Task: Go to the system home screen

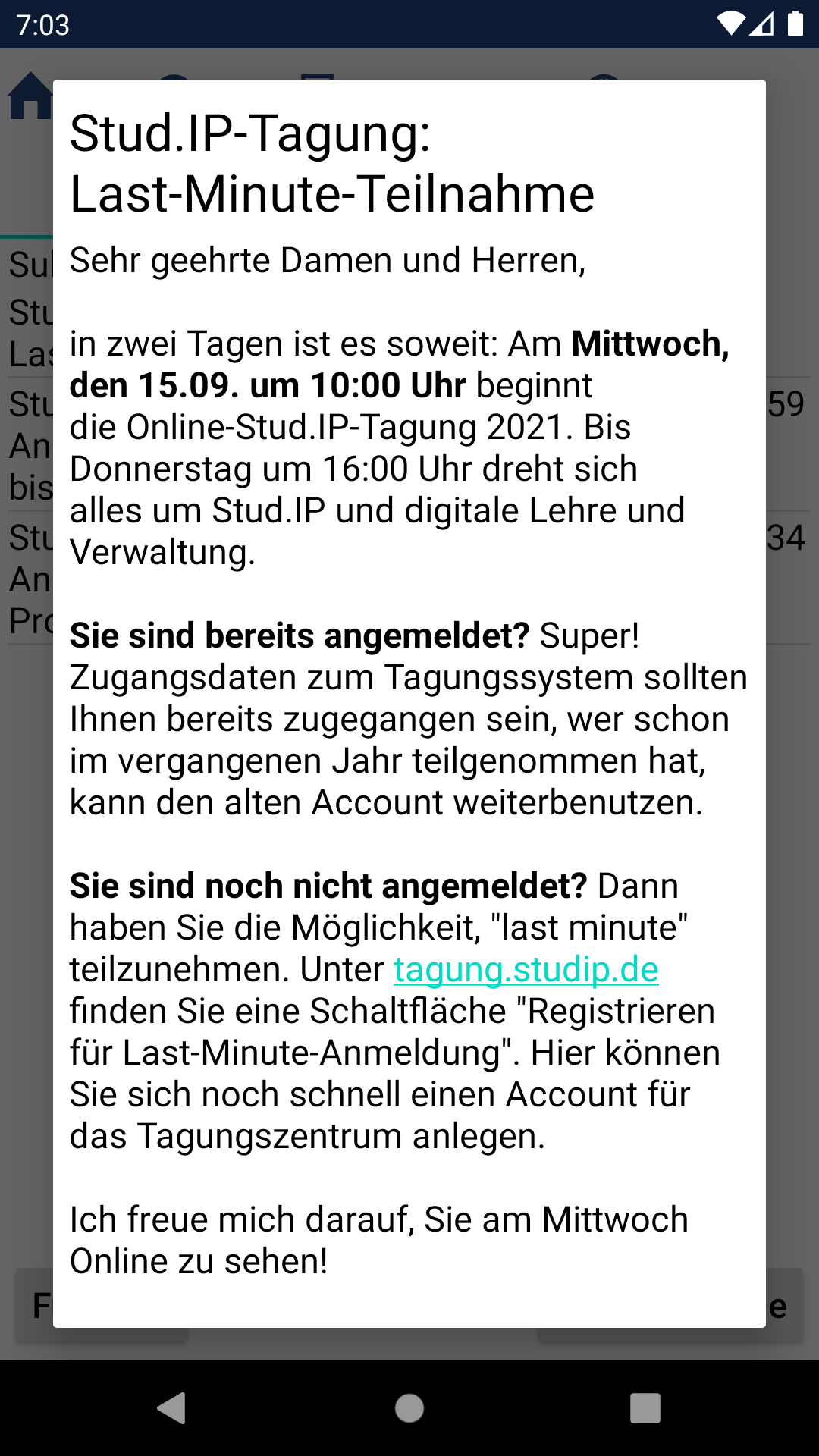Action: pyautogui.click(x=409, y=1408)
